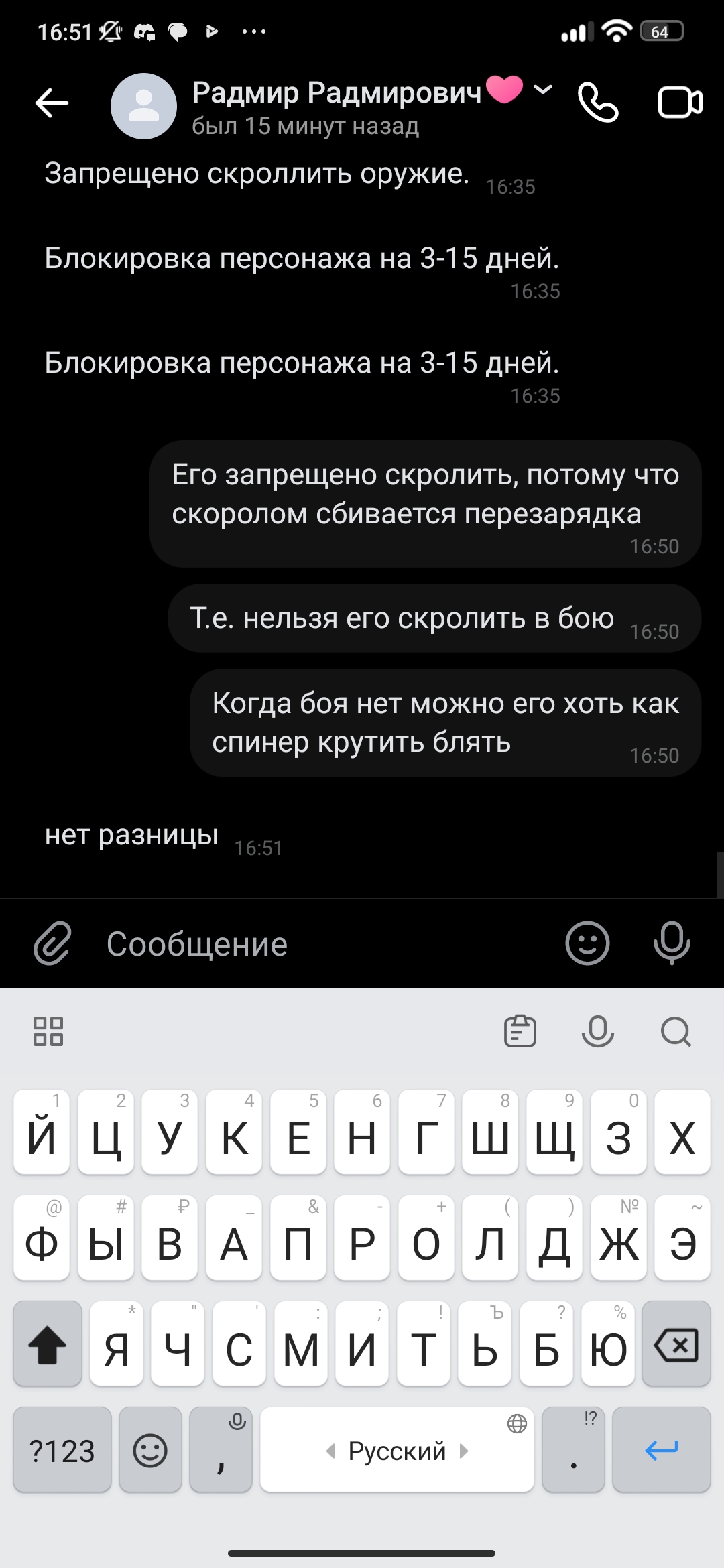
Task: Record a voice message with the microphone
Action: [x=672, y=943]
